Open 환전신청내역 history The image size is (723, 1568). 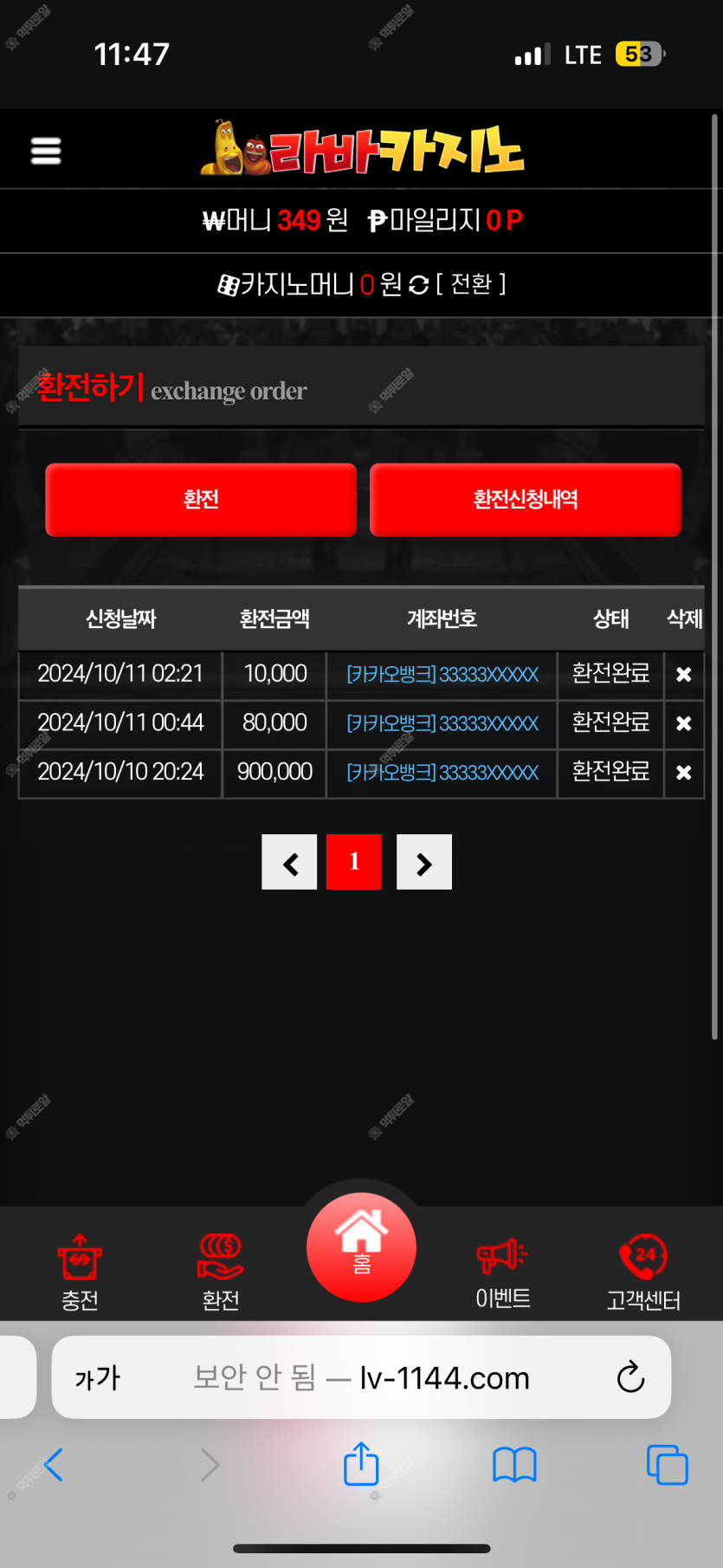tap(525, 500)
